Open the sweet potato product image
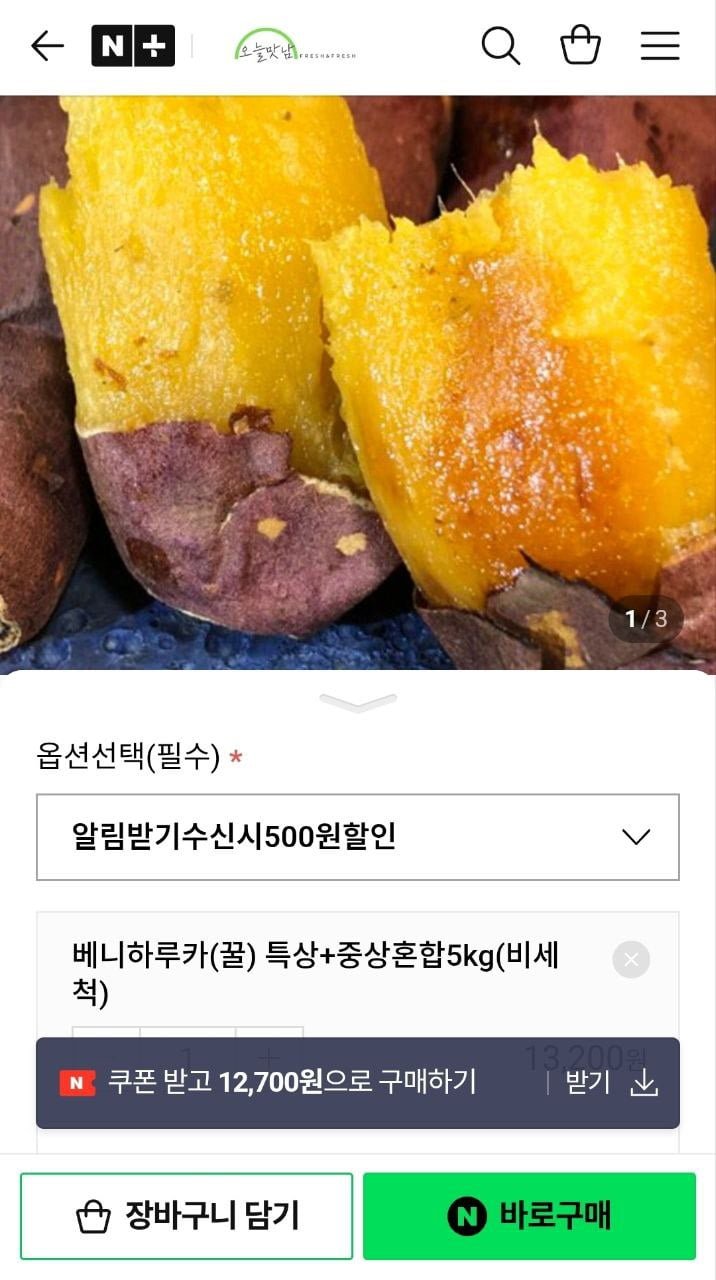Image resolution: width=716 pixels, height=1280 pixels. tap(358, 380)
